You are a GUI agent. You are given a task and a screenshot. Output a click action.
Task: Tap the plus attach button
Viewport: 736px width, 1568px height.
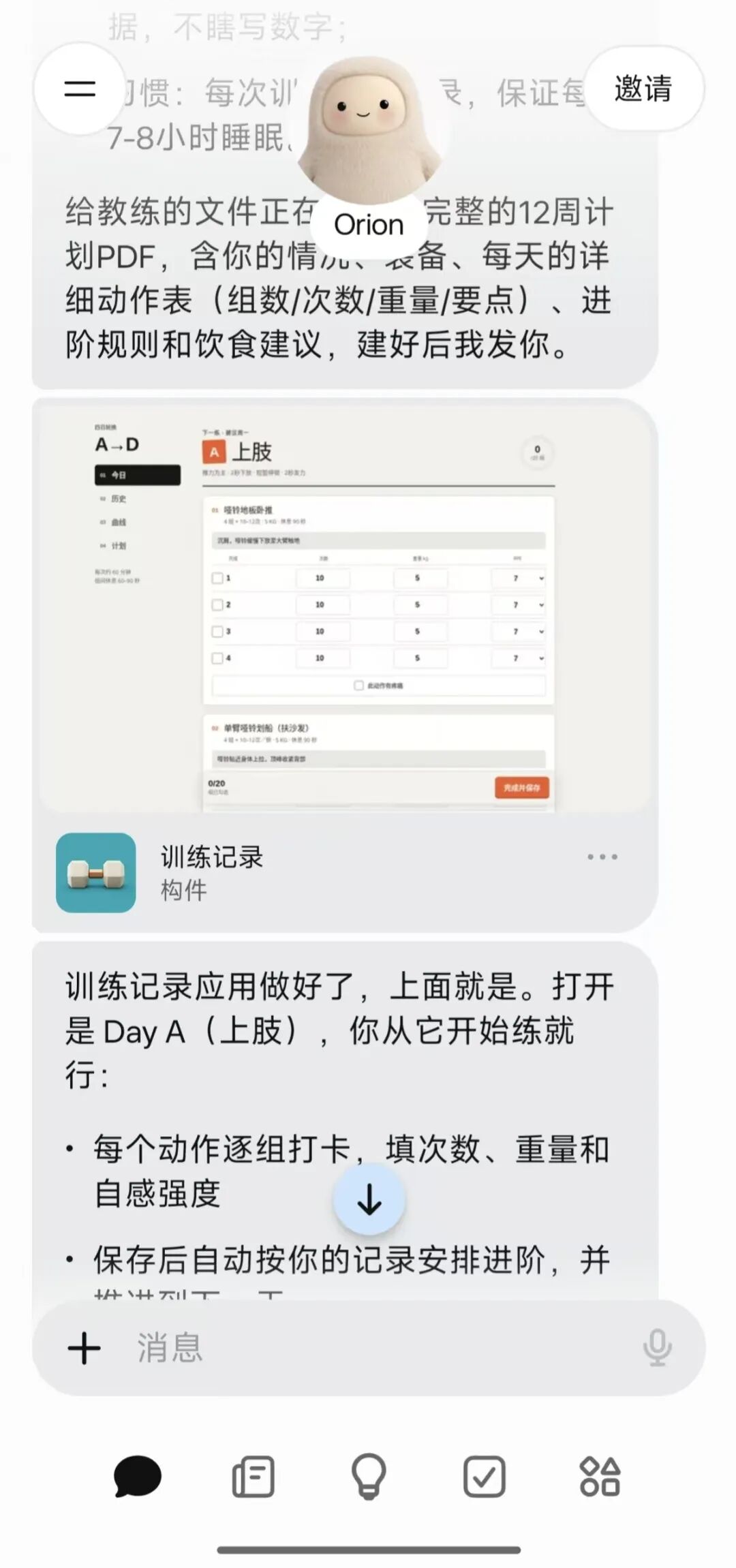85,1347
